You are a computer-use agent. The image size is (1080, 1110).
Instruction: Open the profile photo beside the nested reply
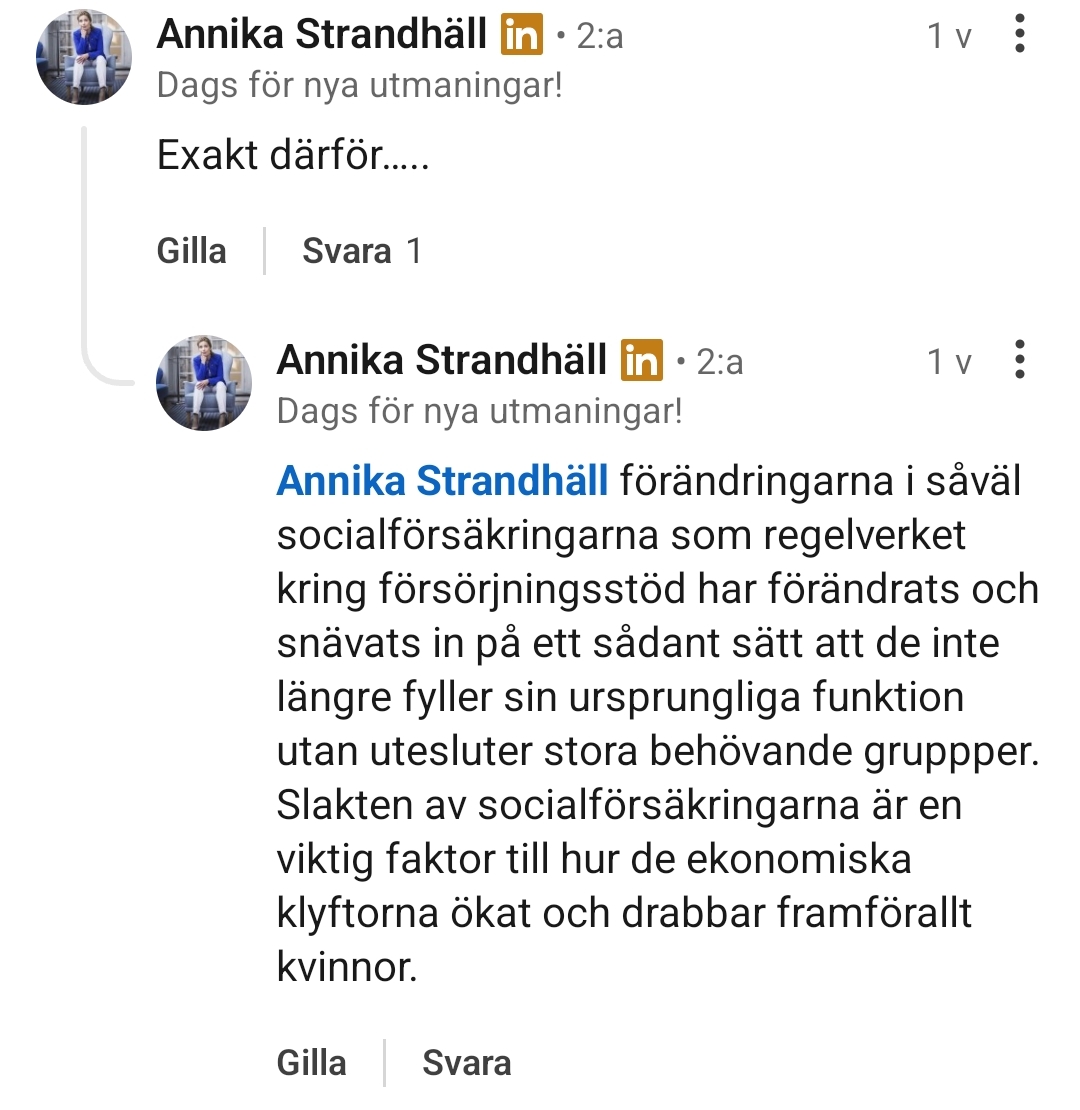click(x=204, y=383)
